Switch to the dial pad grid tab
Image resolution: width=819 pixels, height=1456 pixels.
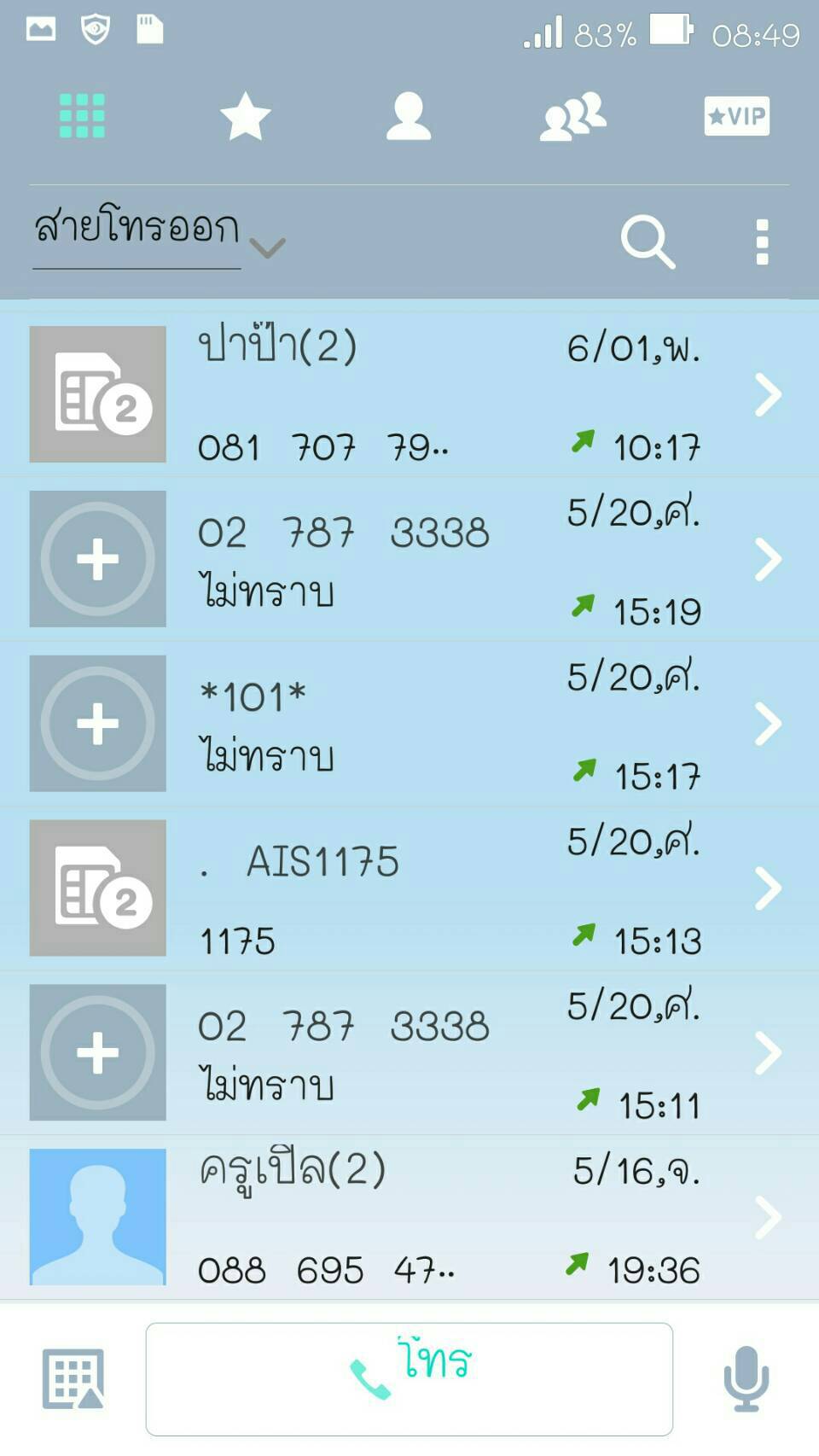82,116
